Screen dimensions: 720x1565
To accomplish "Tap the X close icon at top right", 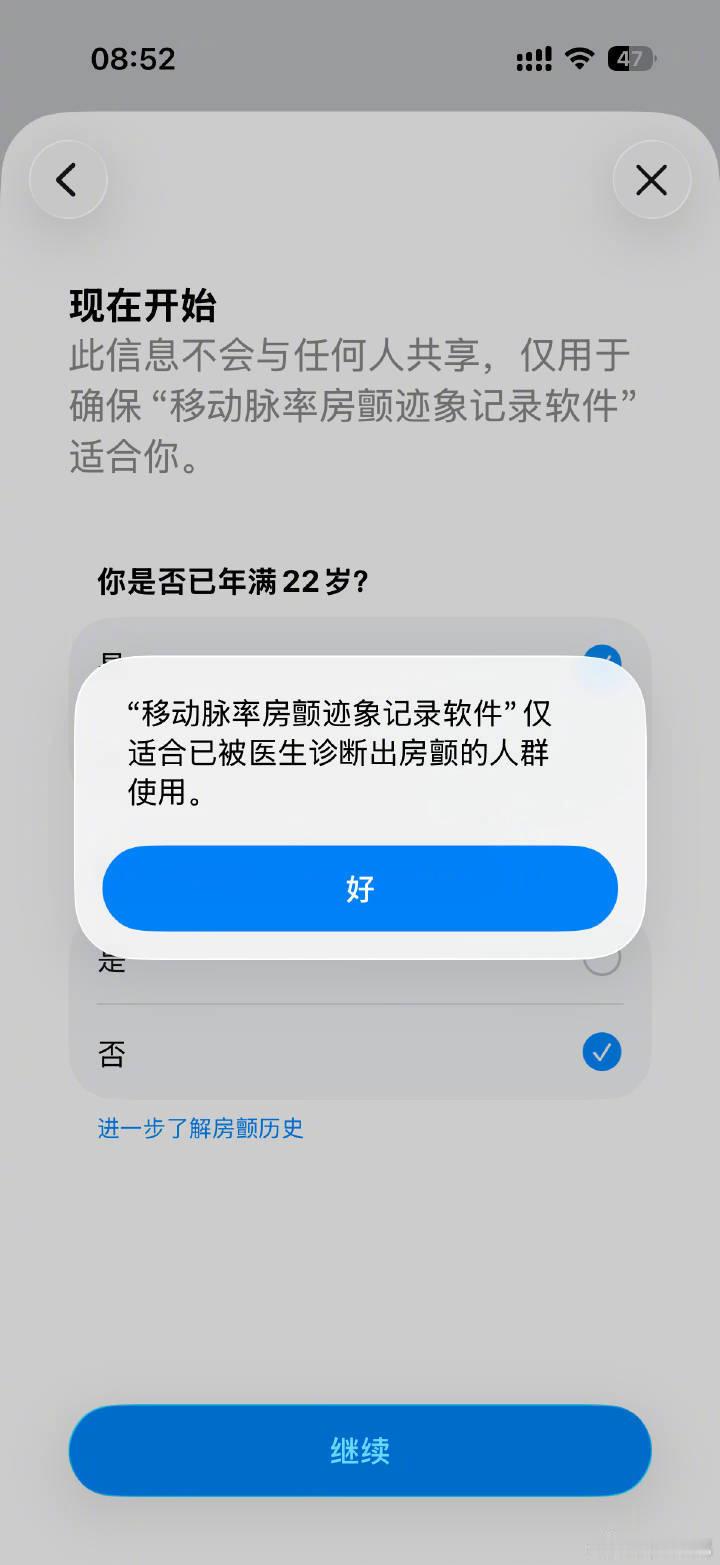I will 652,180.
